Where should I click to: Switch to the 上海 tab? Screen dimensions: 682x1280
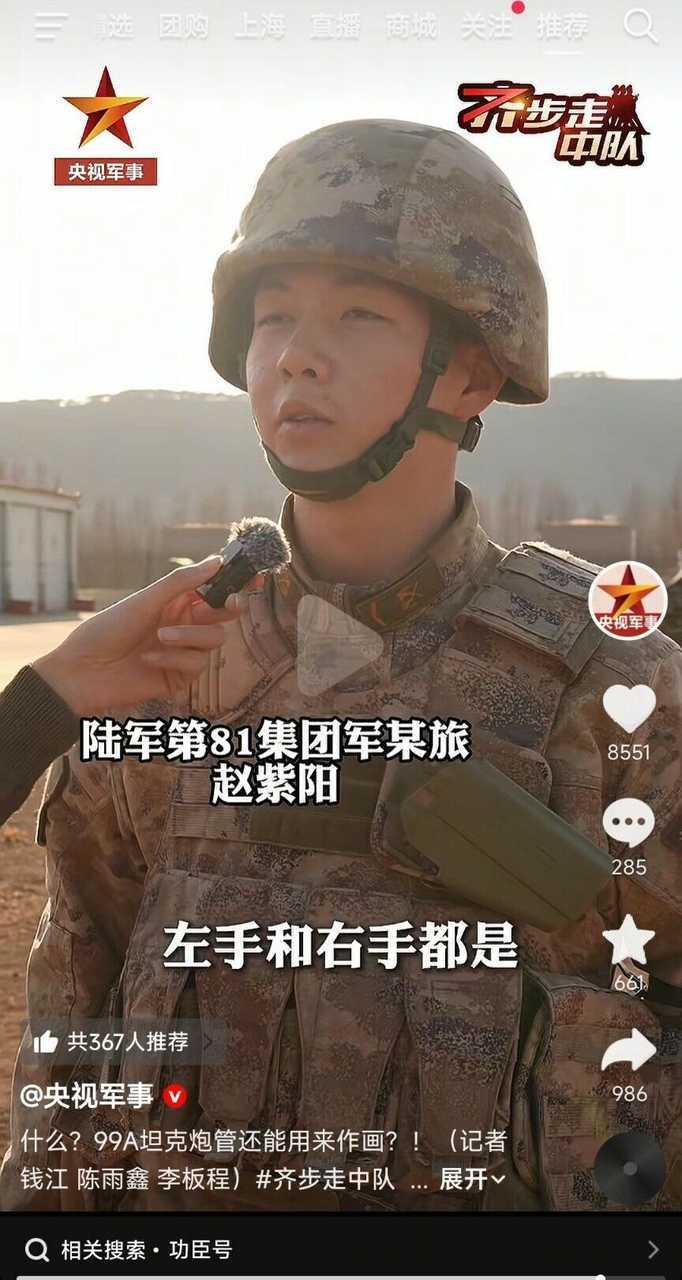tap(260, 27)
